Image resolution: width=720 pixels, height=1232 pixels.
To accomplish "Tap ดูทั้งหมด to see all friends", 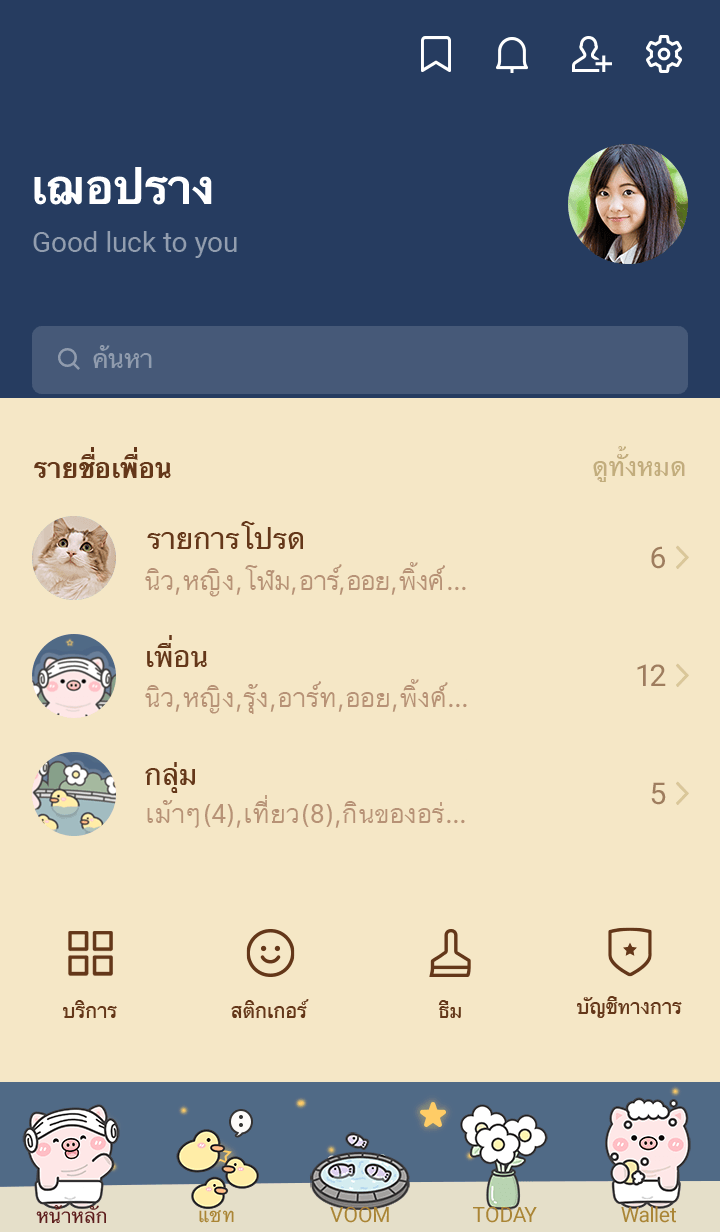I will click(x=638, y=468).
